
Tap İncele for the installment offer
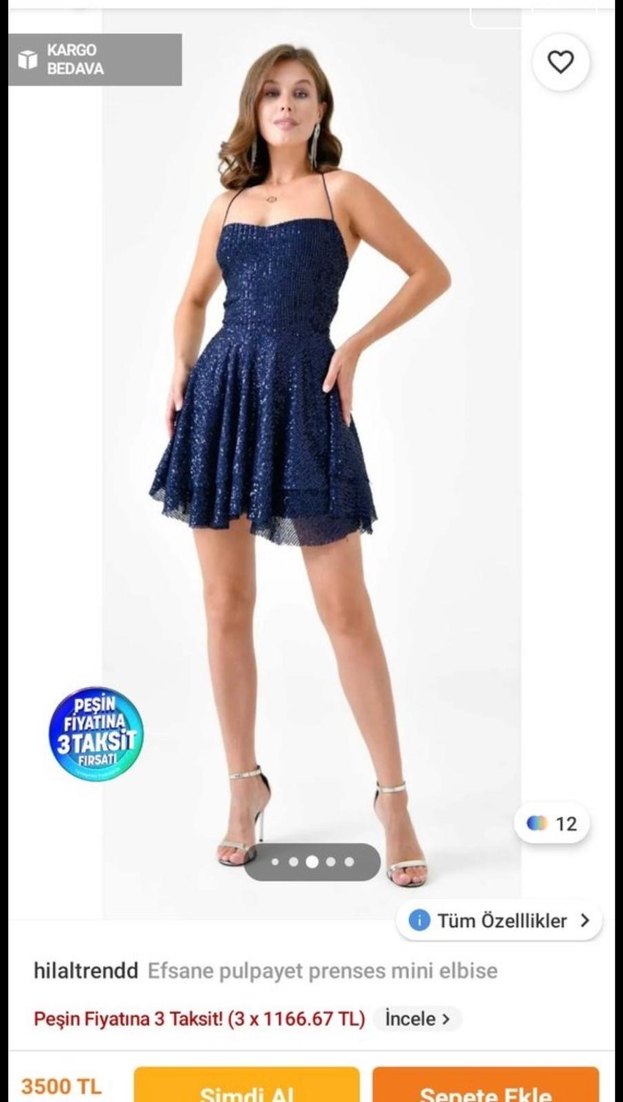click(418, 1019)
